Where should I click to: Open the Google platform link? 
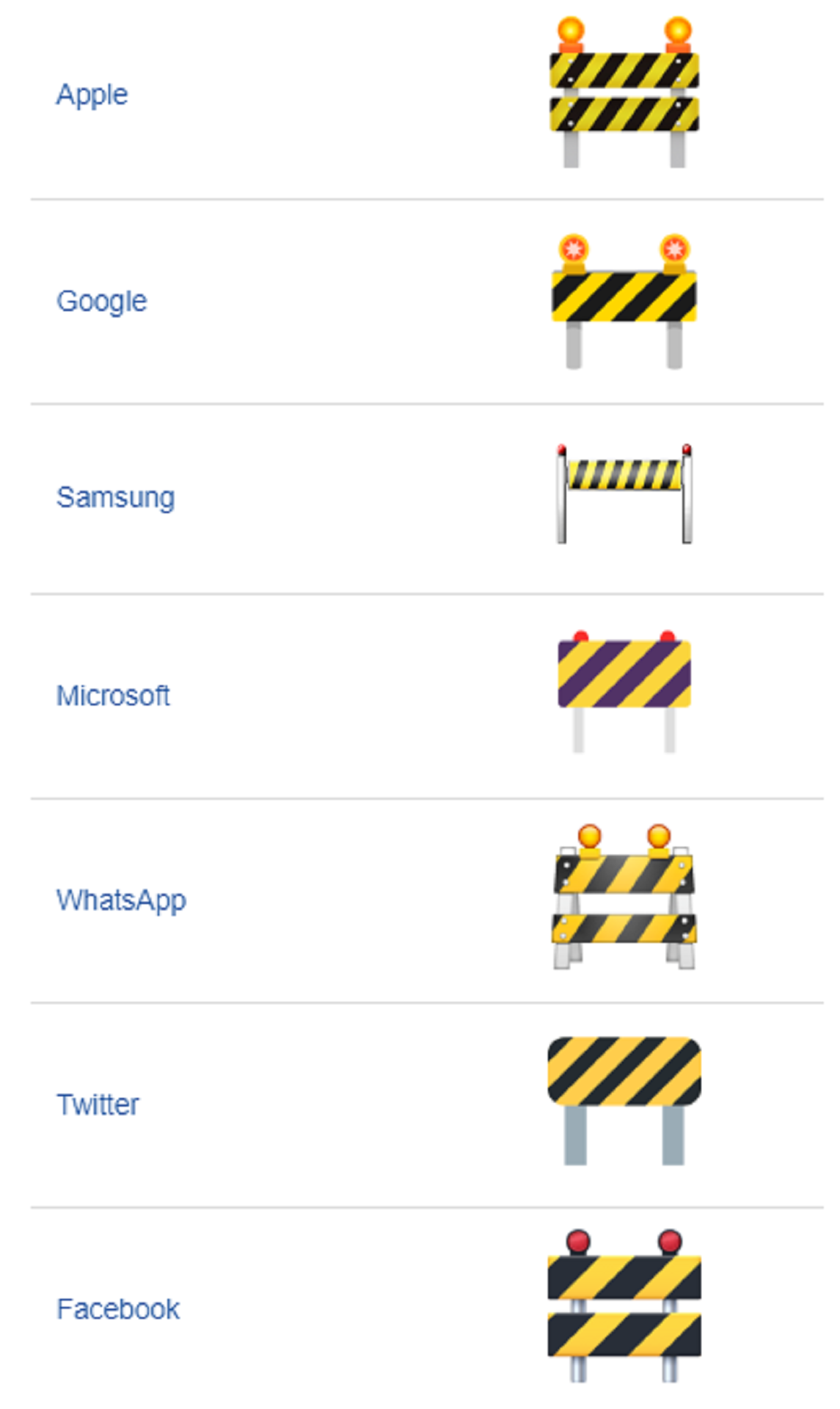(x=102, y=302)
